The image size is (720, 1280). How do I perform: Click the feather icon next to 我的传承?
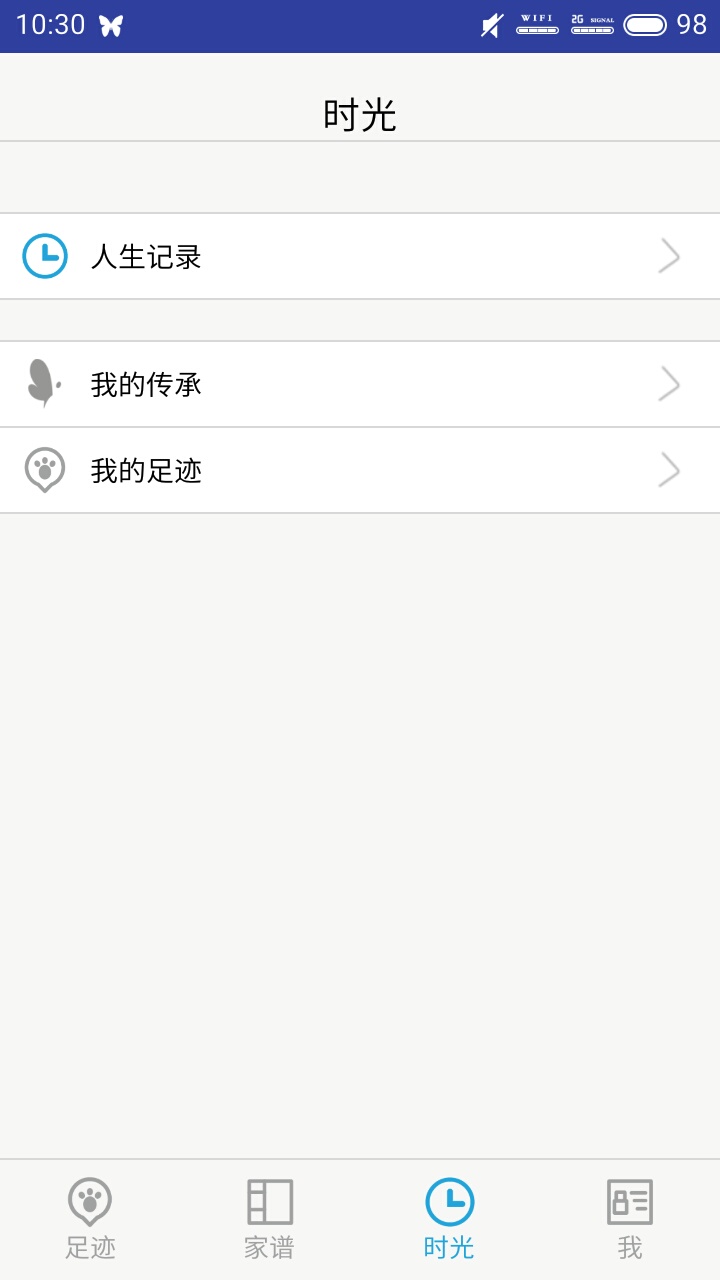point(42,384)
